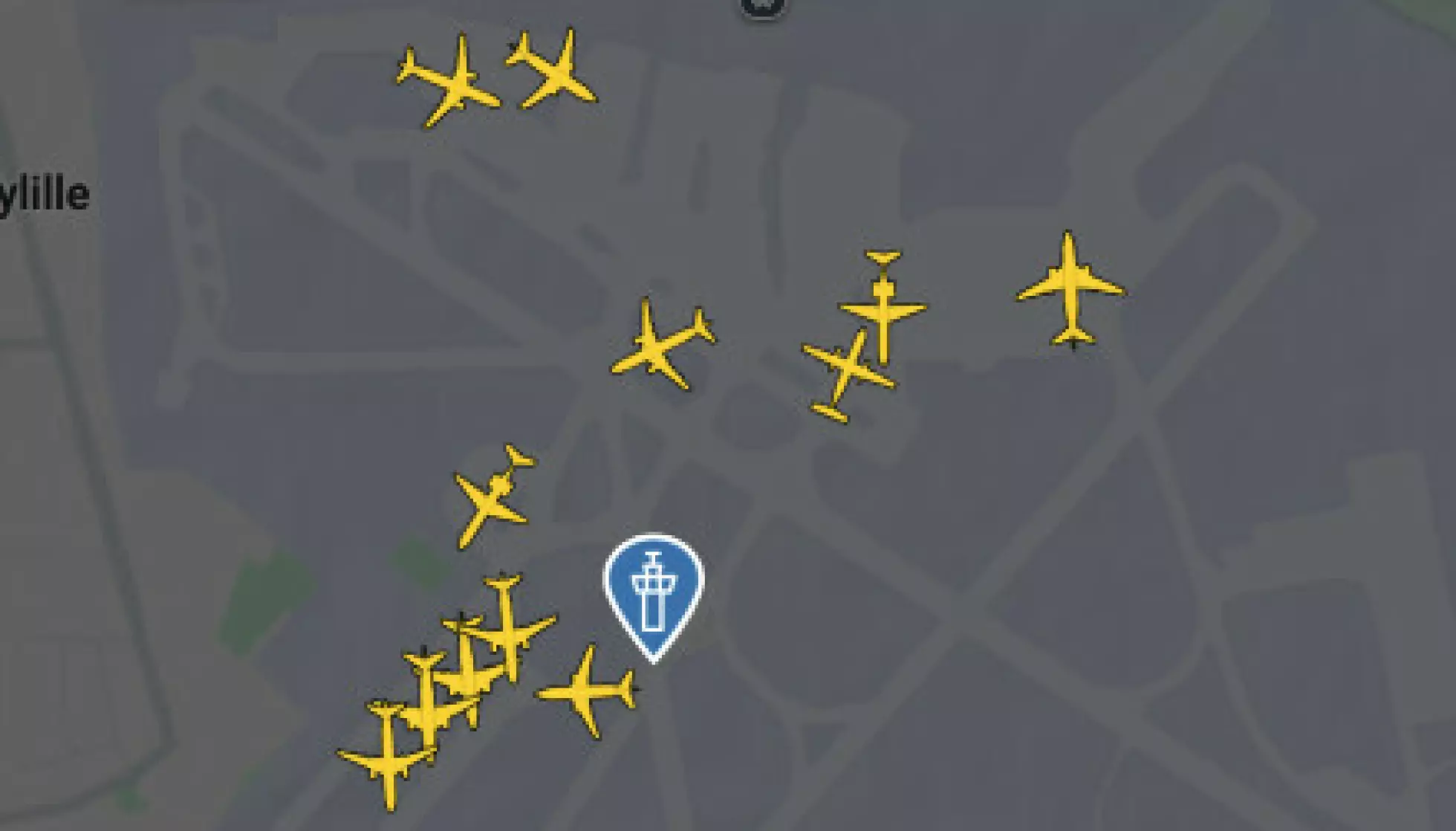This screenshot has height=831, width=1456.
Task: Select the lone aircraft apart from the others
Action: (1070, 288)
